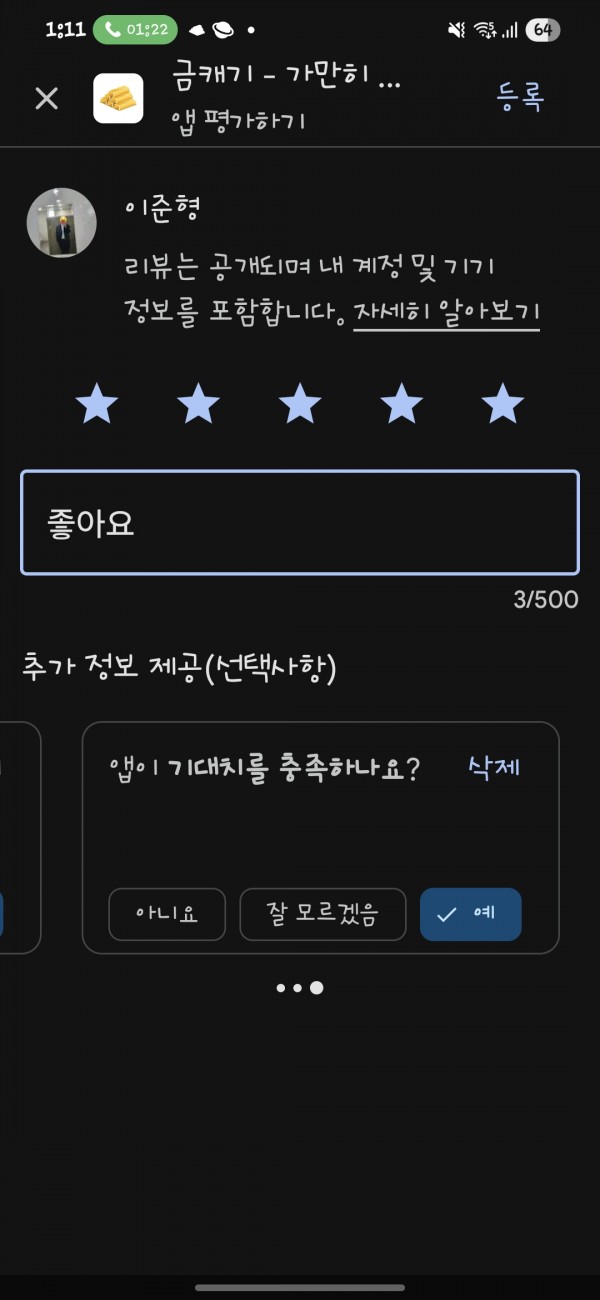The image size is (600, 1300).
Task: Tap 등록 to submit the review
Action: click(x=520, y=97)
